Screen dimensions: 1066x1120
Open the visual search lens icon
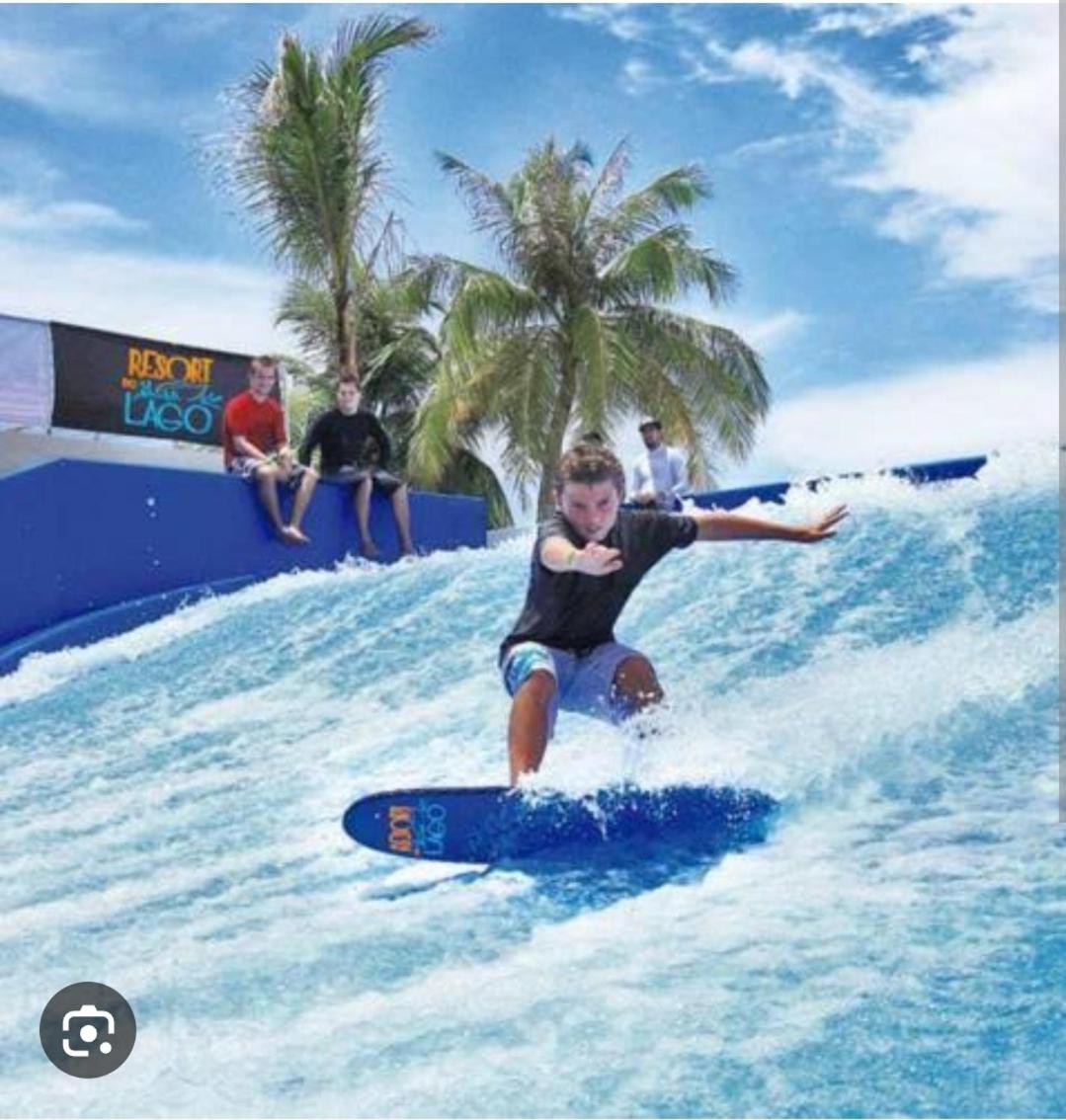click(x=88, y=1030)
